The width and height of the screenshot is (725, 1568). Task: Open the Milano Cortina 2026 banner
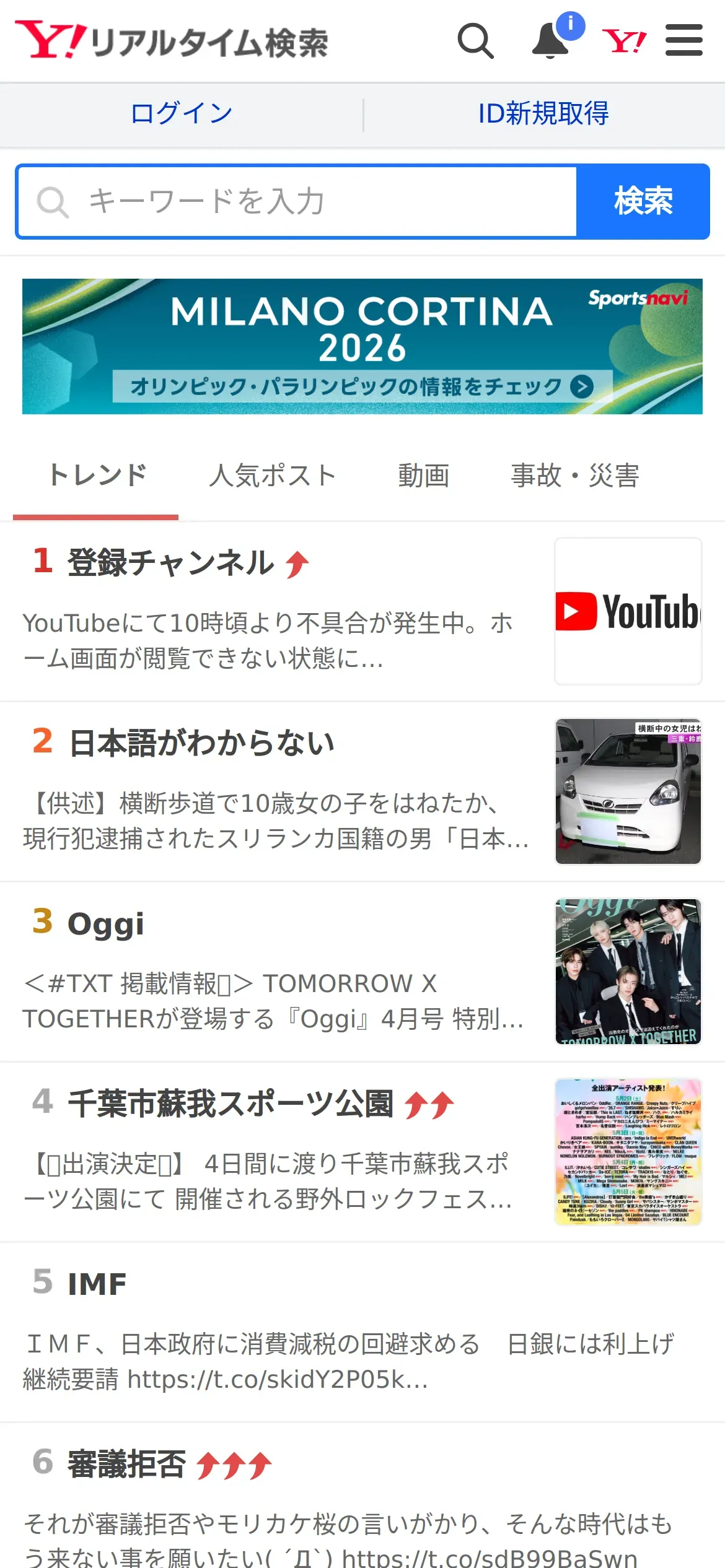[362, 346]
